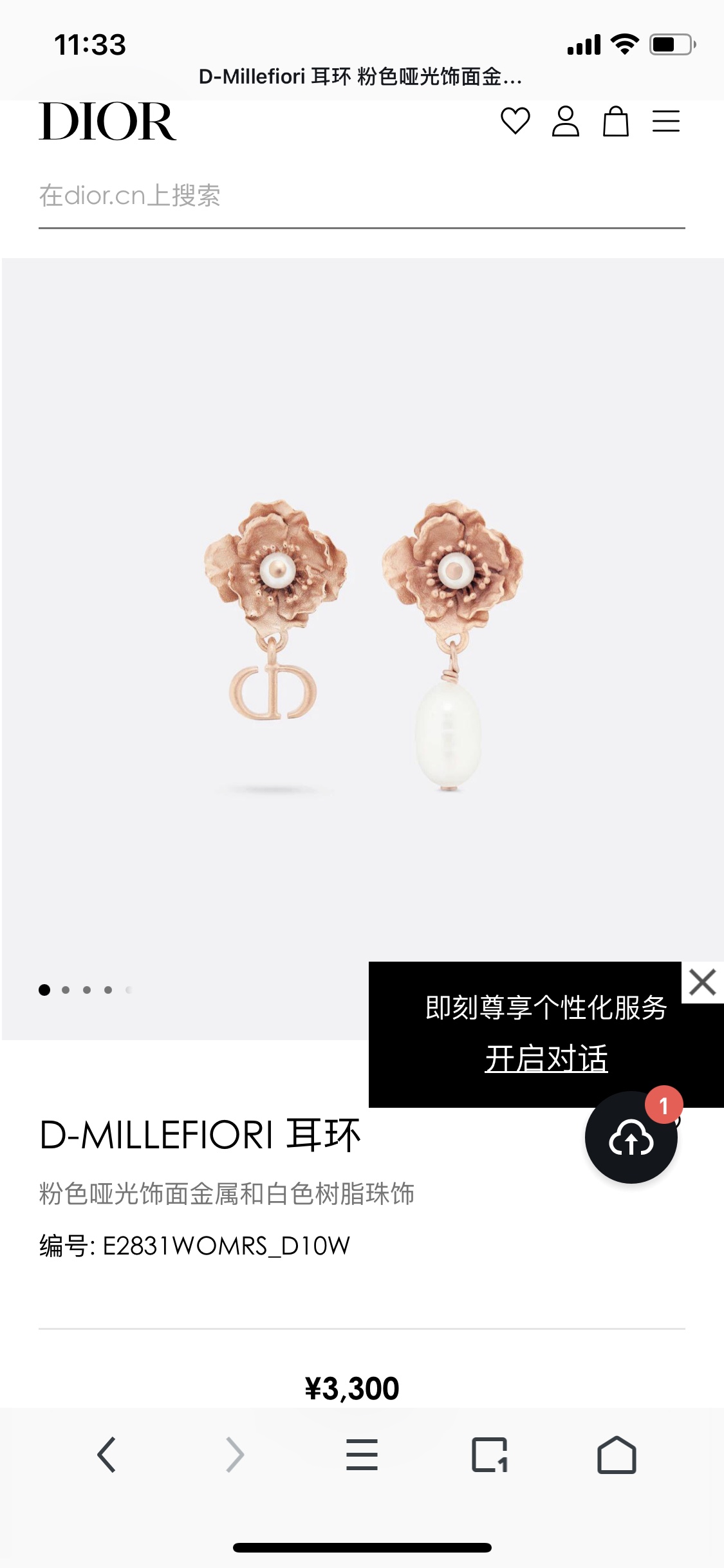Viewport: 724px width, 1568px height.
Task: Dismiss the personalized service popup
Action: pos(702,982)
